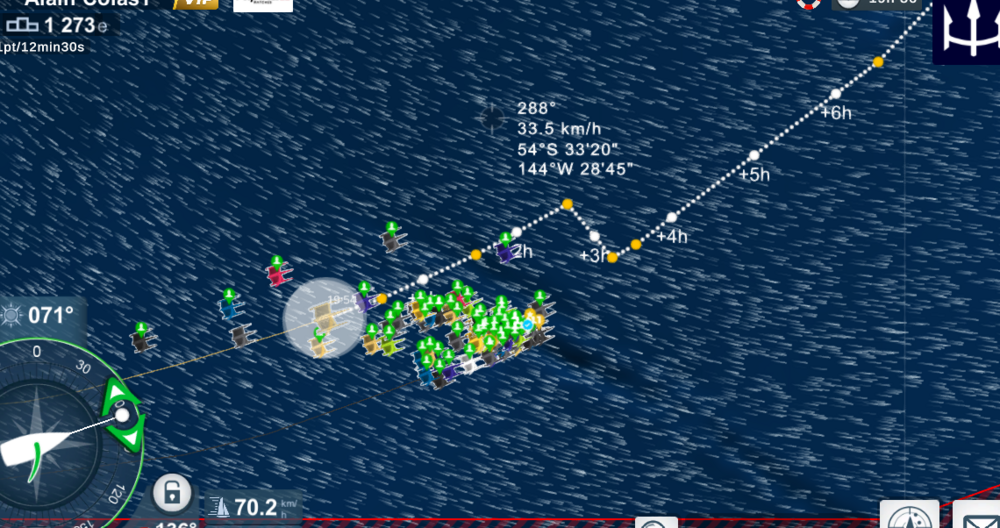Select the +6h route waypoint
Image resolution: width=1000 pixels, height=528 pixels.
pyautogui.click(x=836, y=94)
